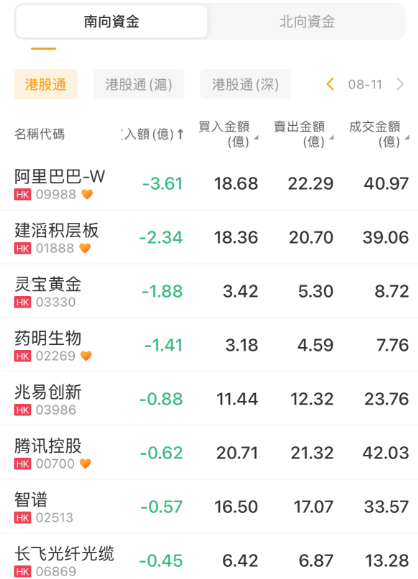Select the 港股通 filter chip
Image resolution: width=418 pixels, height=579 pixels.
pyautogui.click(x=46, y=84)
